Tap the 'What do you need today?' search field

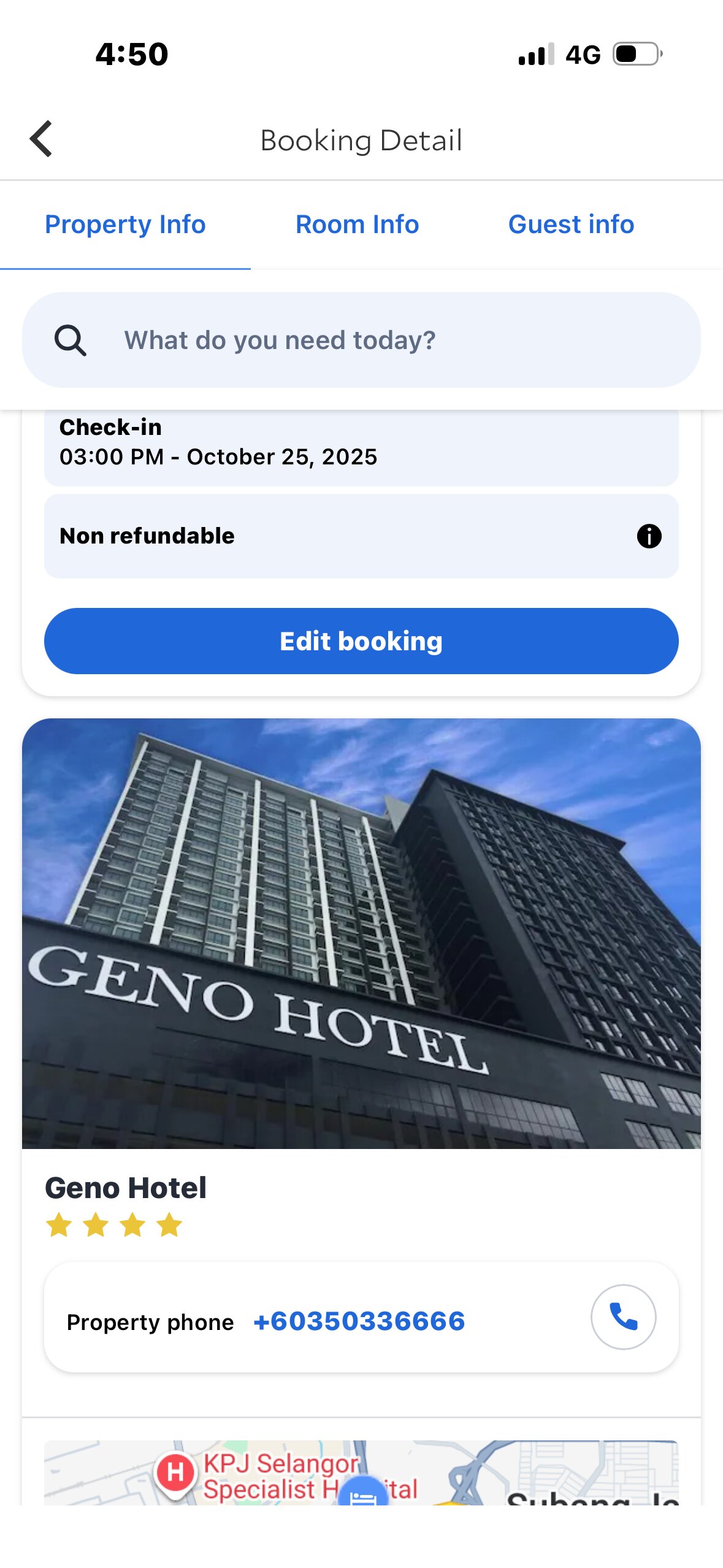[x=279, y=340]
